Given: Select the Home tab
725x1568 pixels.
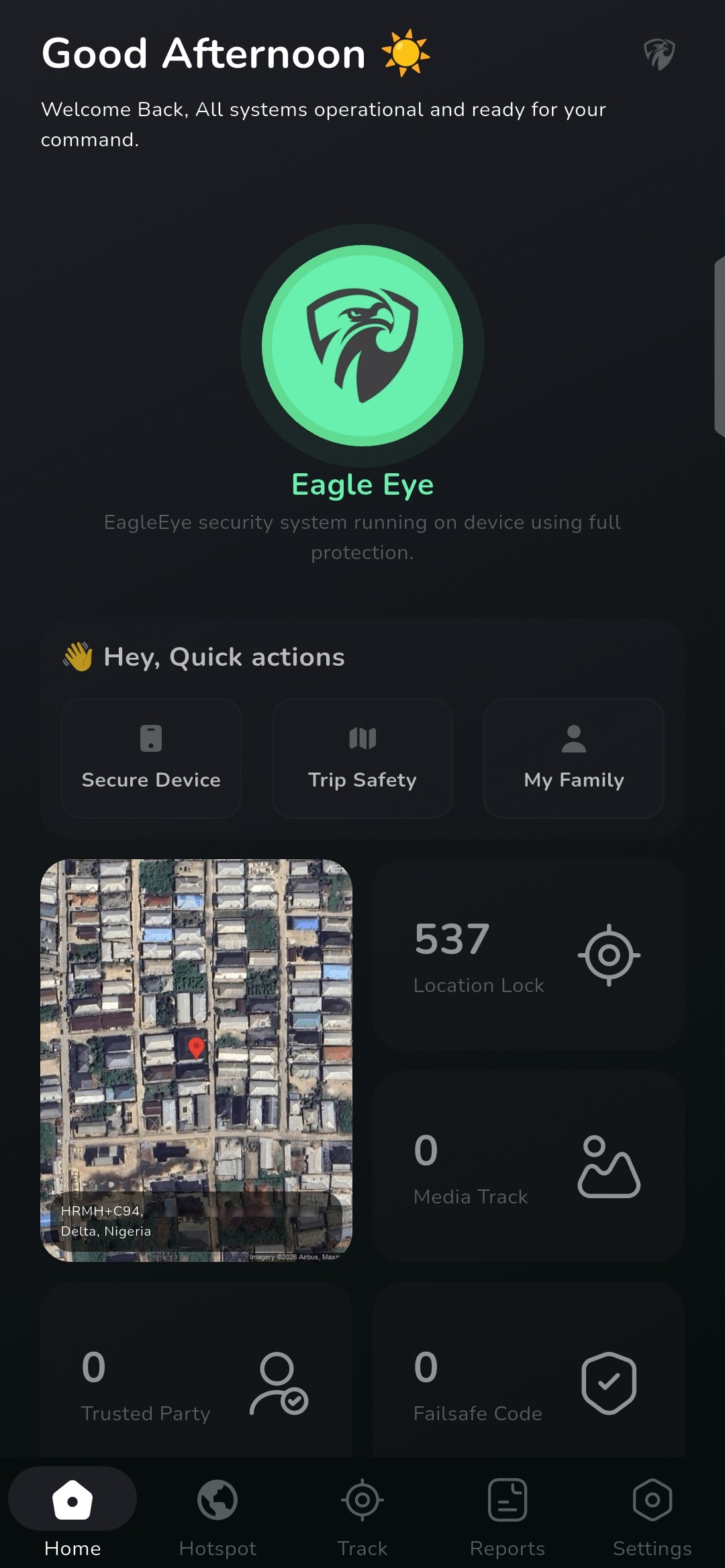Looking at the screenshot, I should coord(72,1514).
